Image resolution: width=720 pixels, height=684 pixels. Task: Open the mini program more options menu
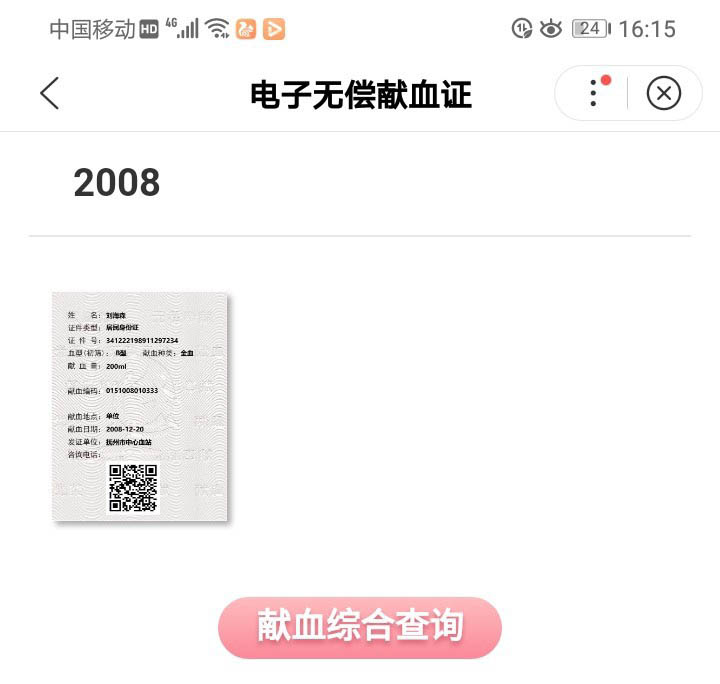pos(594,94)
